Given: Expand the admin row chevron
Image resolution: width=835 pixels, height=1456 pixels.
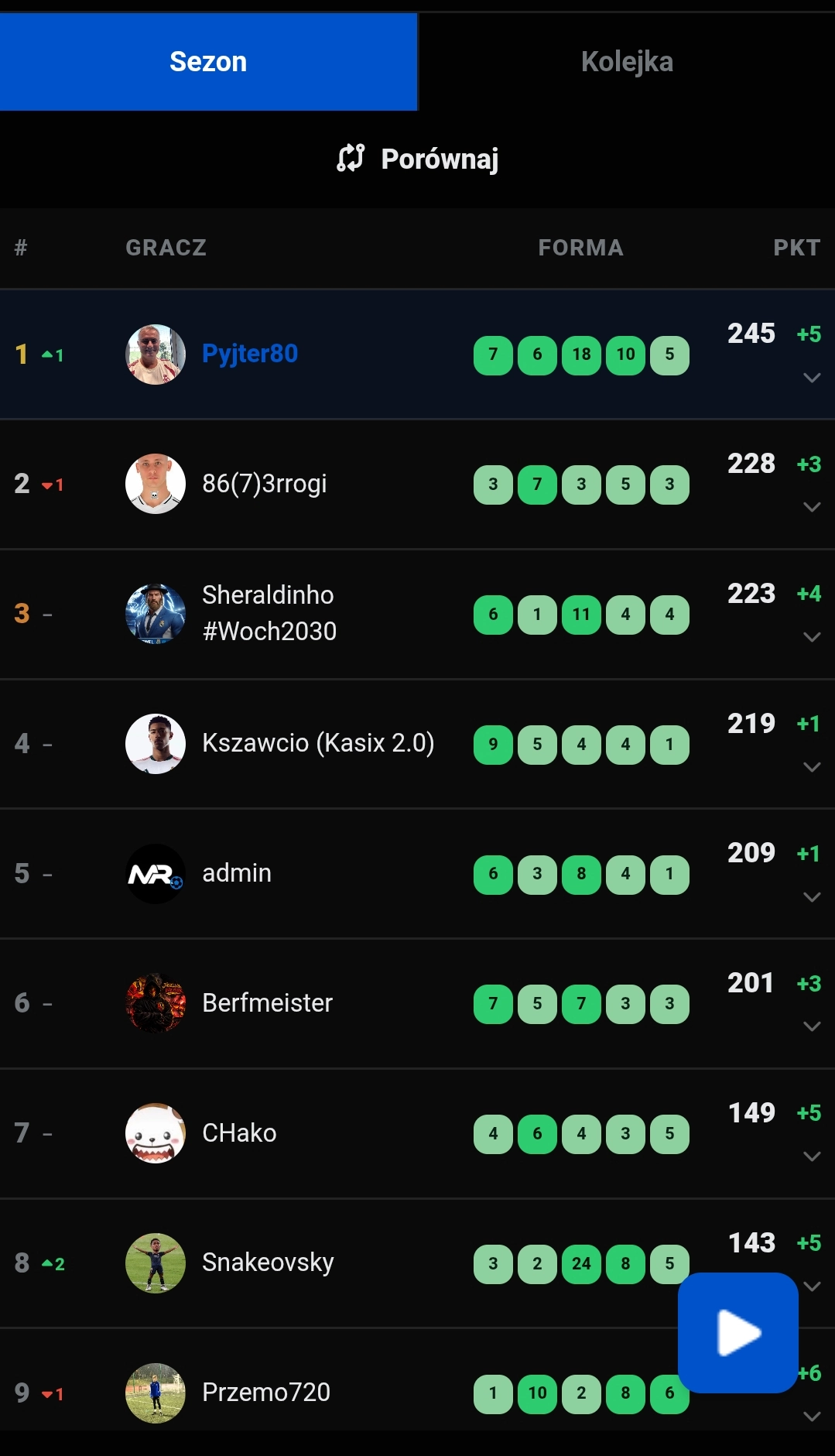Looking at the screenshot, I should (x=812, y=897).
